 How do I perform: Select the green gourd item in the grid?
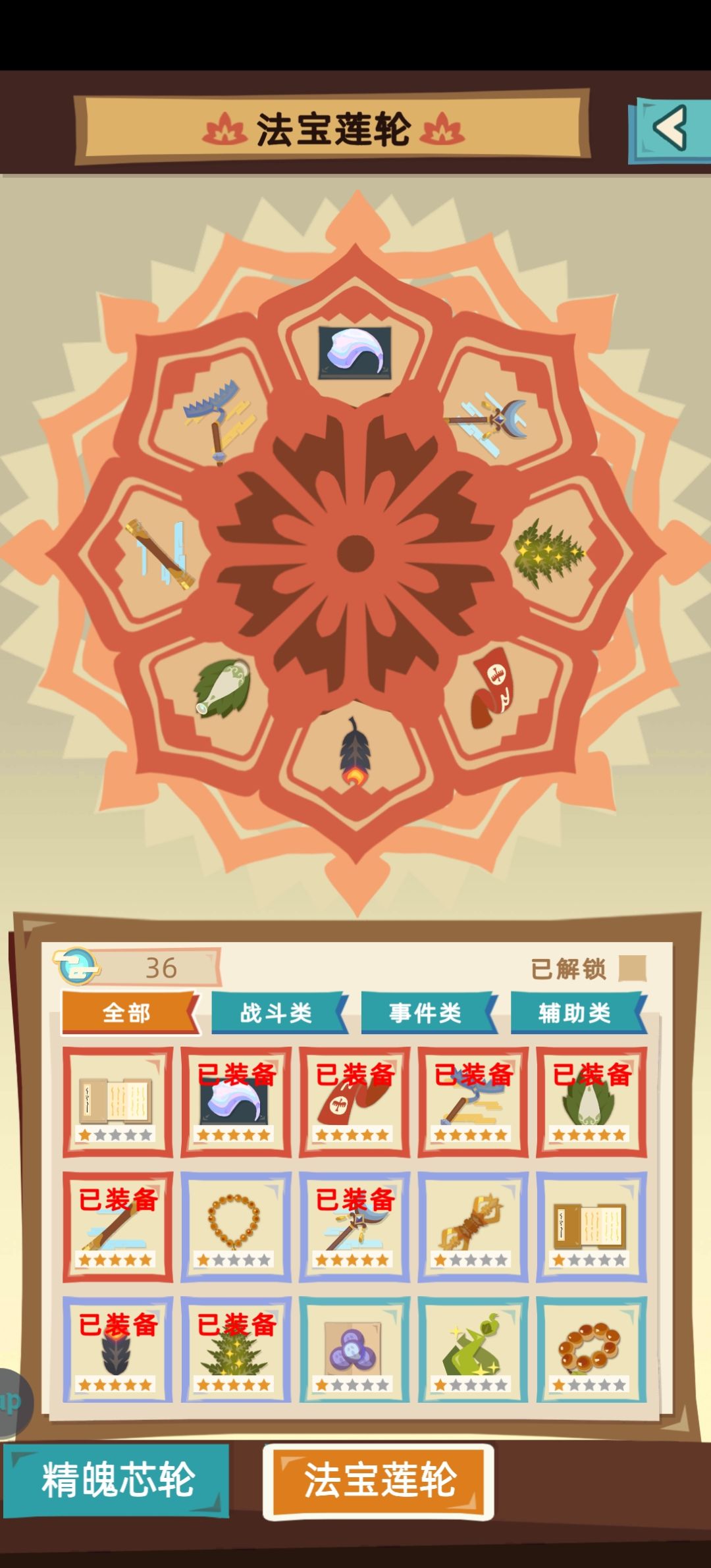[x=473, y=1350]
